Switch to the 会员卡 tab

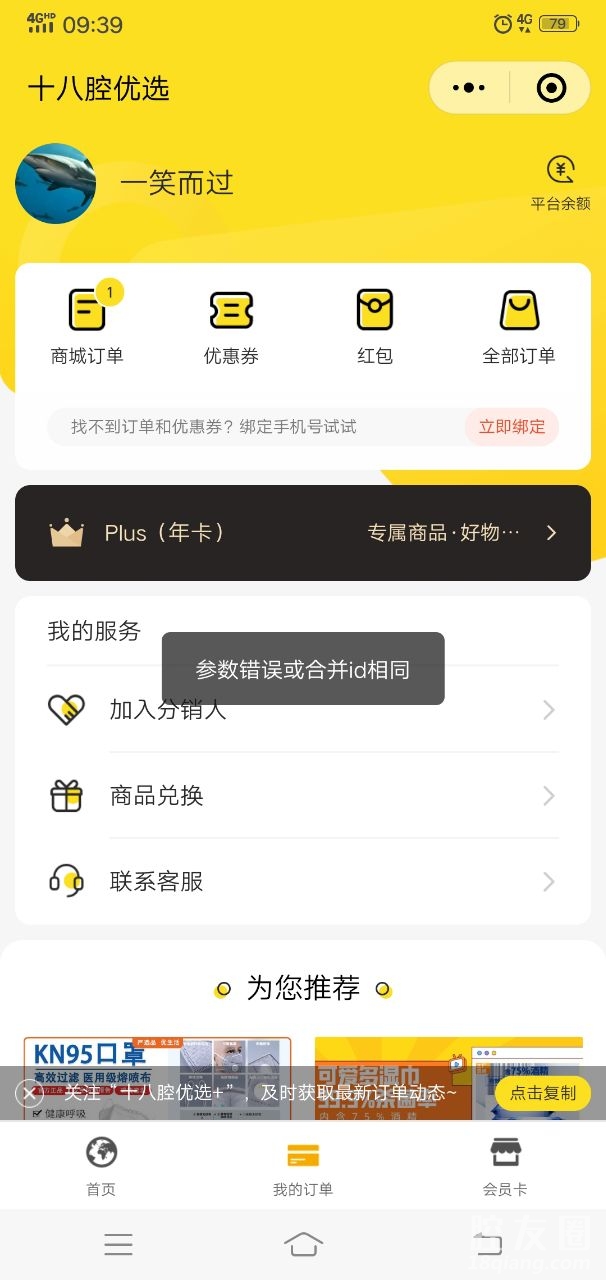(x=505, y=1166)
